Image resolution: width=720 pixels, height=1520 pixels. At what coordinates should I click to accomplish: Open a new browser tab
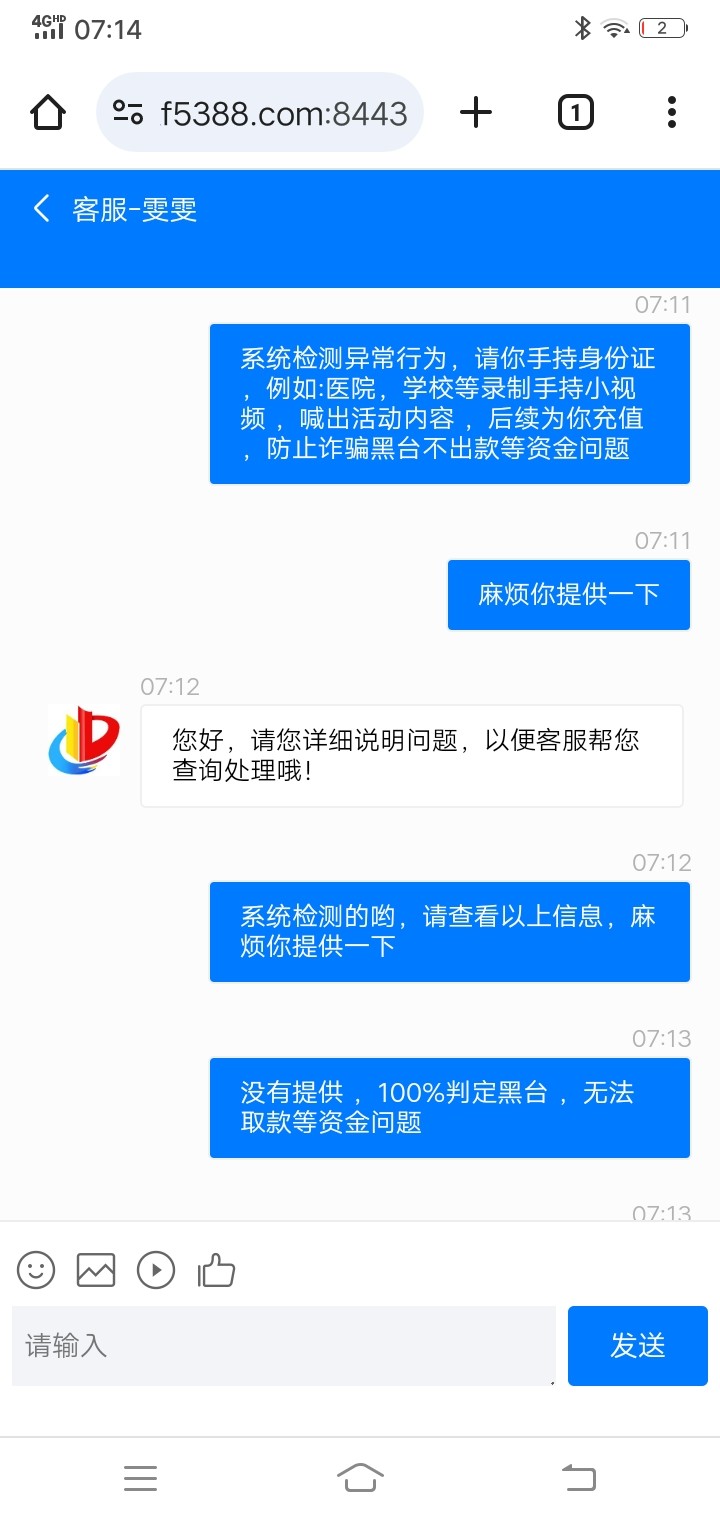click(476, 113)
